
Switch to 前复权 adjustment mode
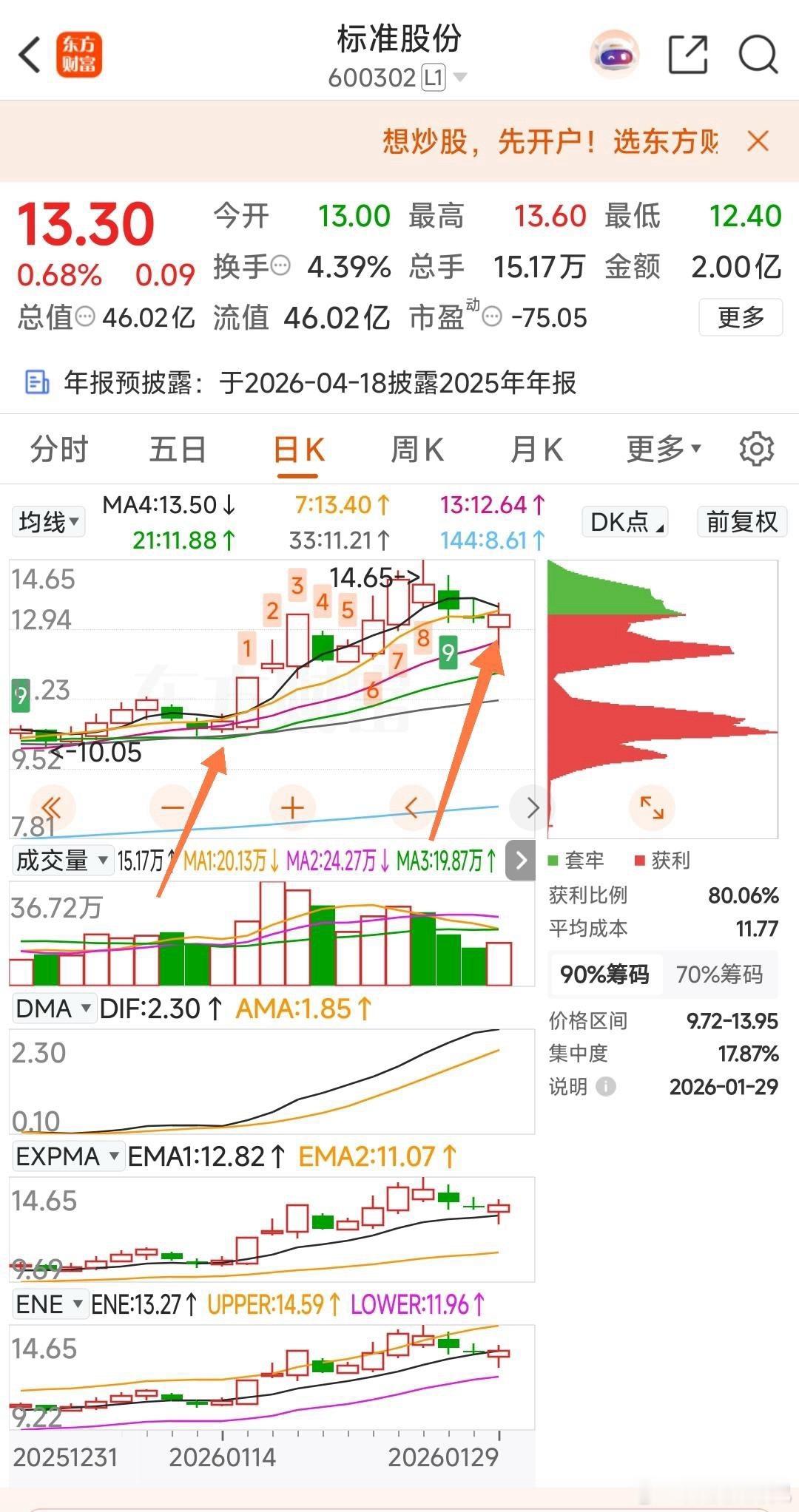pos(741,522)
